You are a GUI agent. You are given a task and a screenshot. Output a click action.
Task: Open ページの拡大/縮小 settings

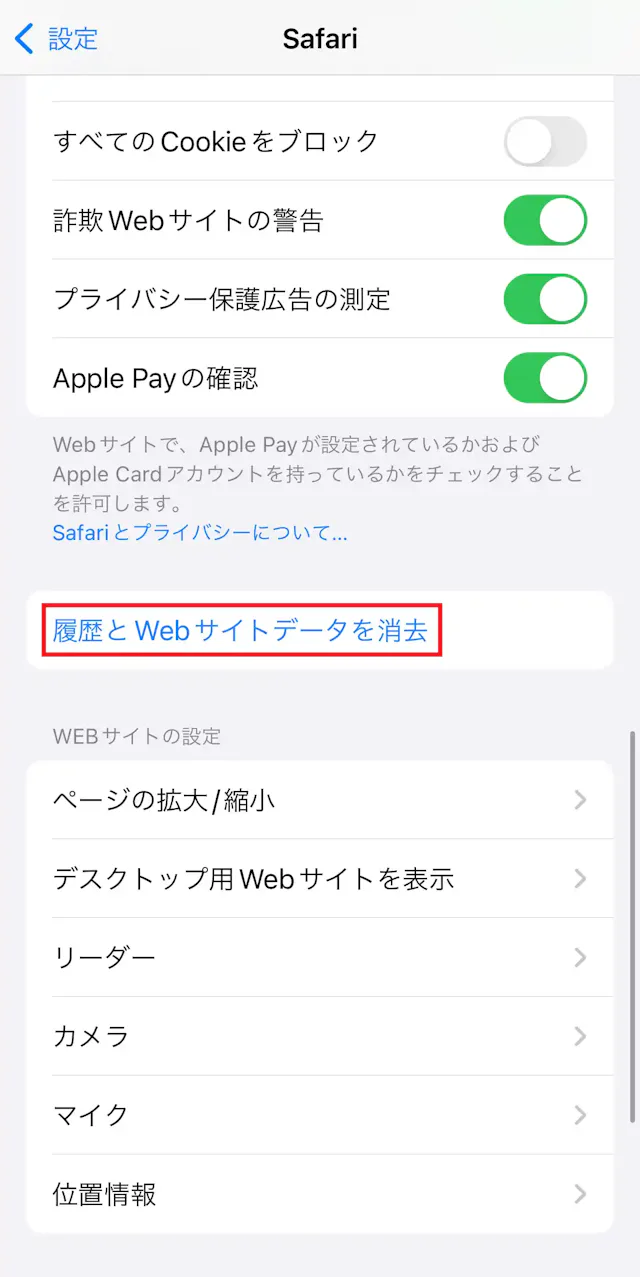coord(319,800)
